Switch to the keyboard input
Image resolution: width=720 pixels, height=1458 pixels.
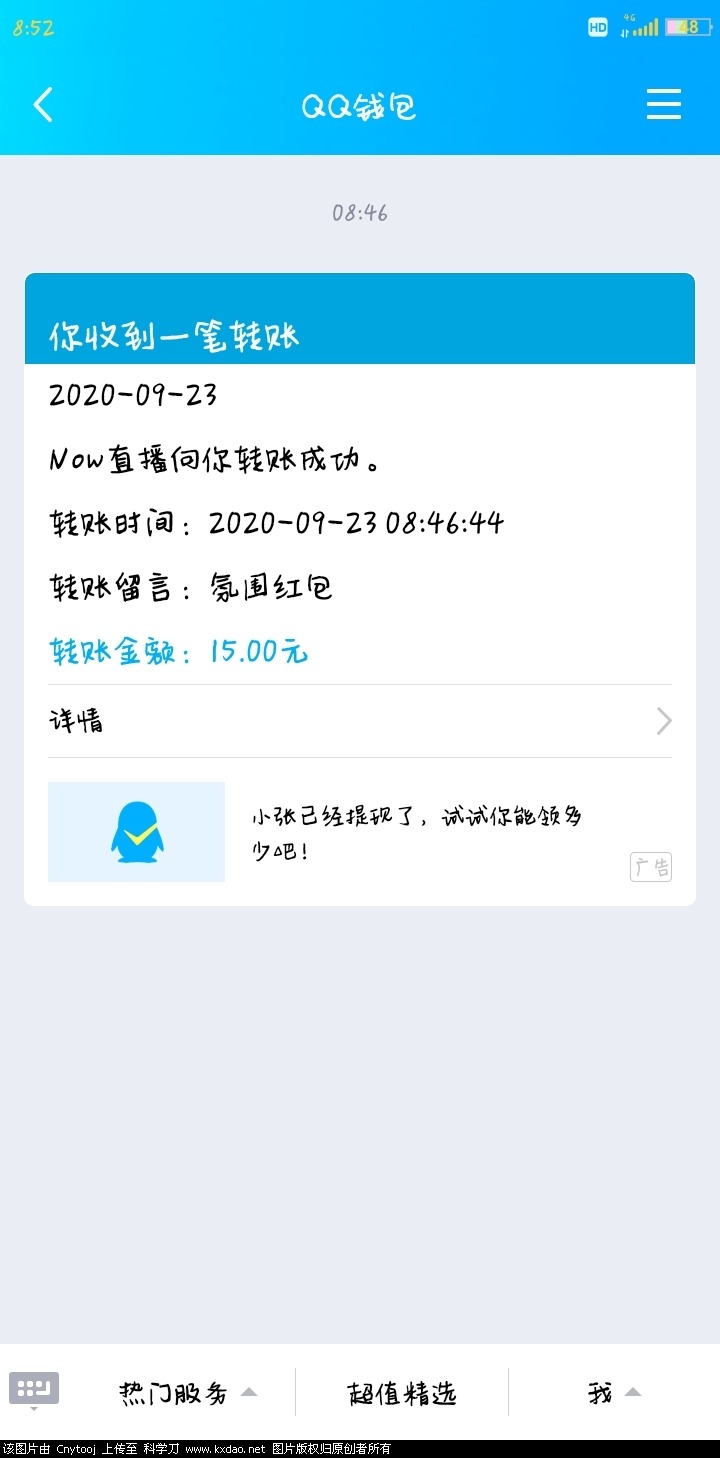34,1390
